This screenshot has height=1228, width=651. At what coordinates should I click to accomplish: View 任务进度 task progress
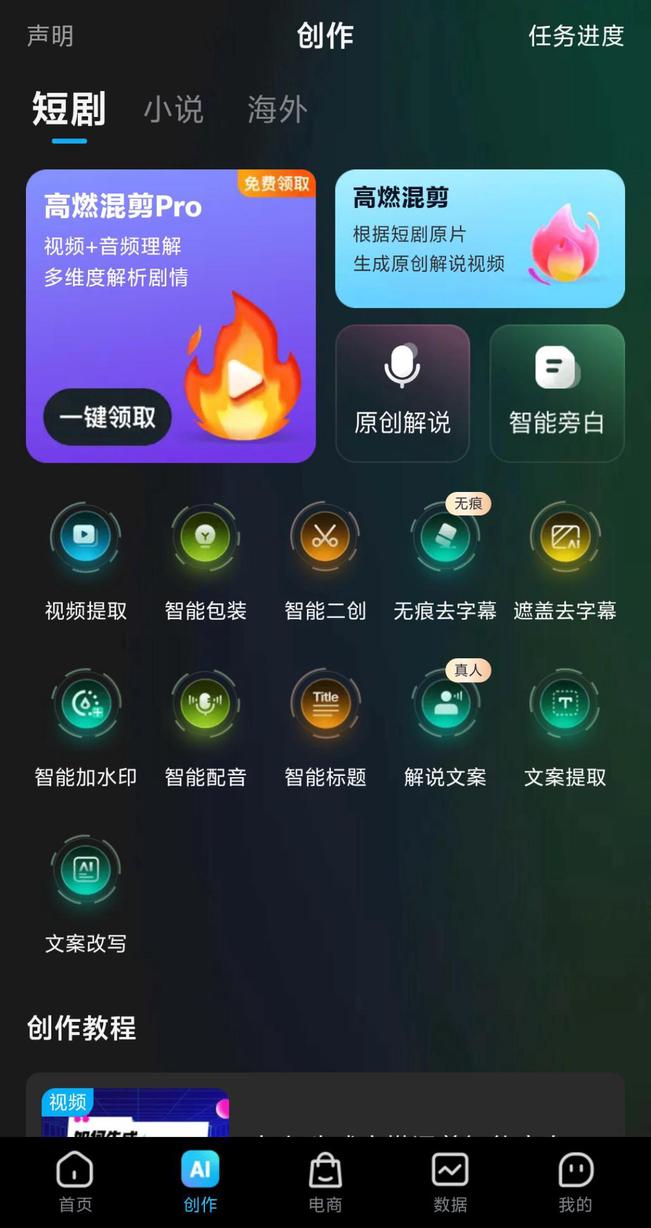coord(576,36)
